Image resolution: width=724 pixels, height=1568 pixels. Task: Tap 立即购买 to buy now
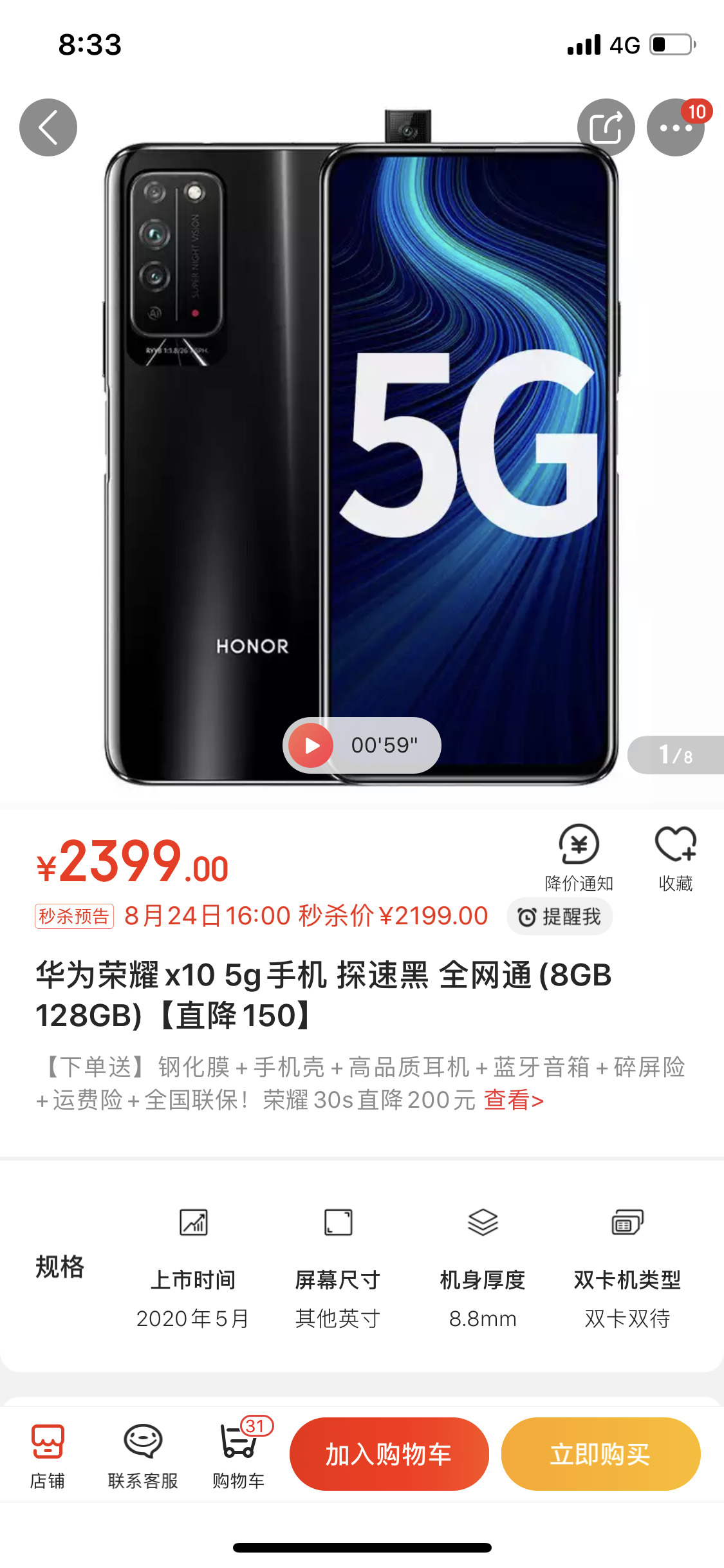click(600, 1454)
